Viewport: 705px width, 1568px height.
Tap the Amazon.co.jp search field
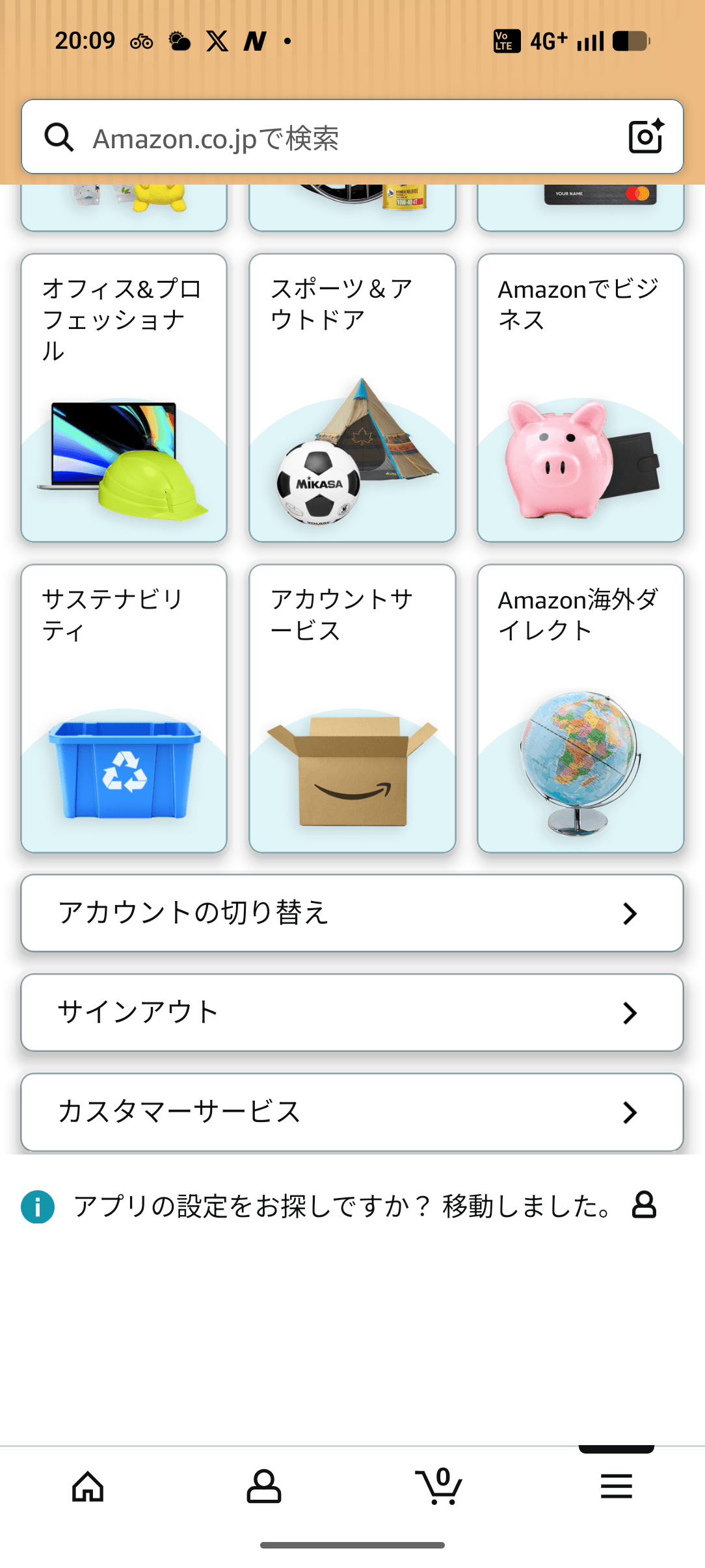(x=338, y=138)
